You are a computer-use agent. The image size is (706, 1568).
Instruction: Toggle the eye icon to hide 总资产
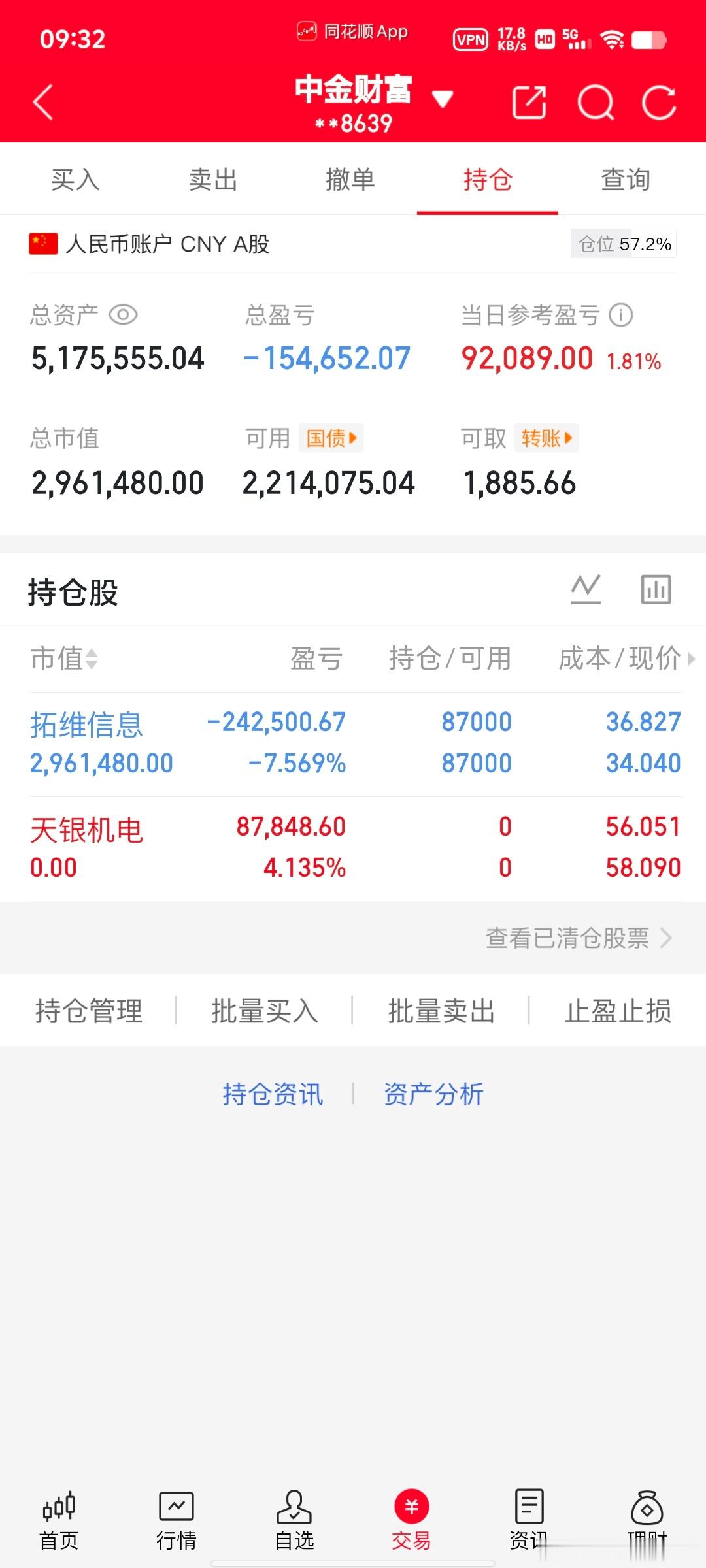124,314
